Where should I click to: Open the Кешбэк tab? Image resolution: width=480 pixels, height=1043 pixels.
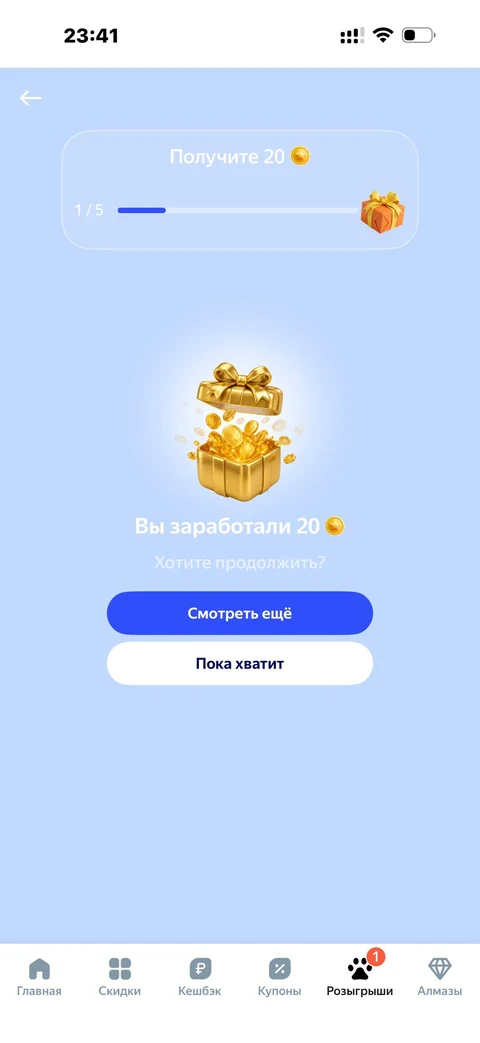tap(199, 976)
